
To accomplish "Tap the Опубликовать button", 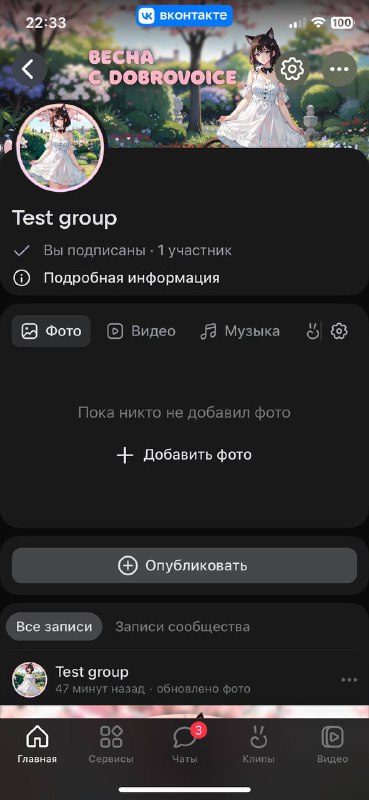I will (184, 565).
